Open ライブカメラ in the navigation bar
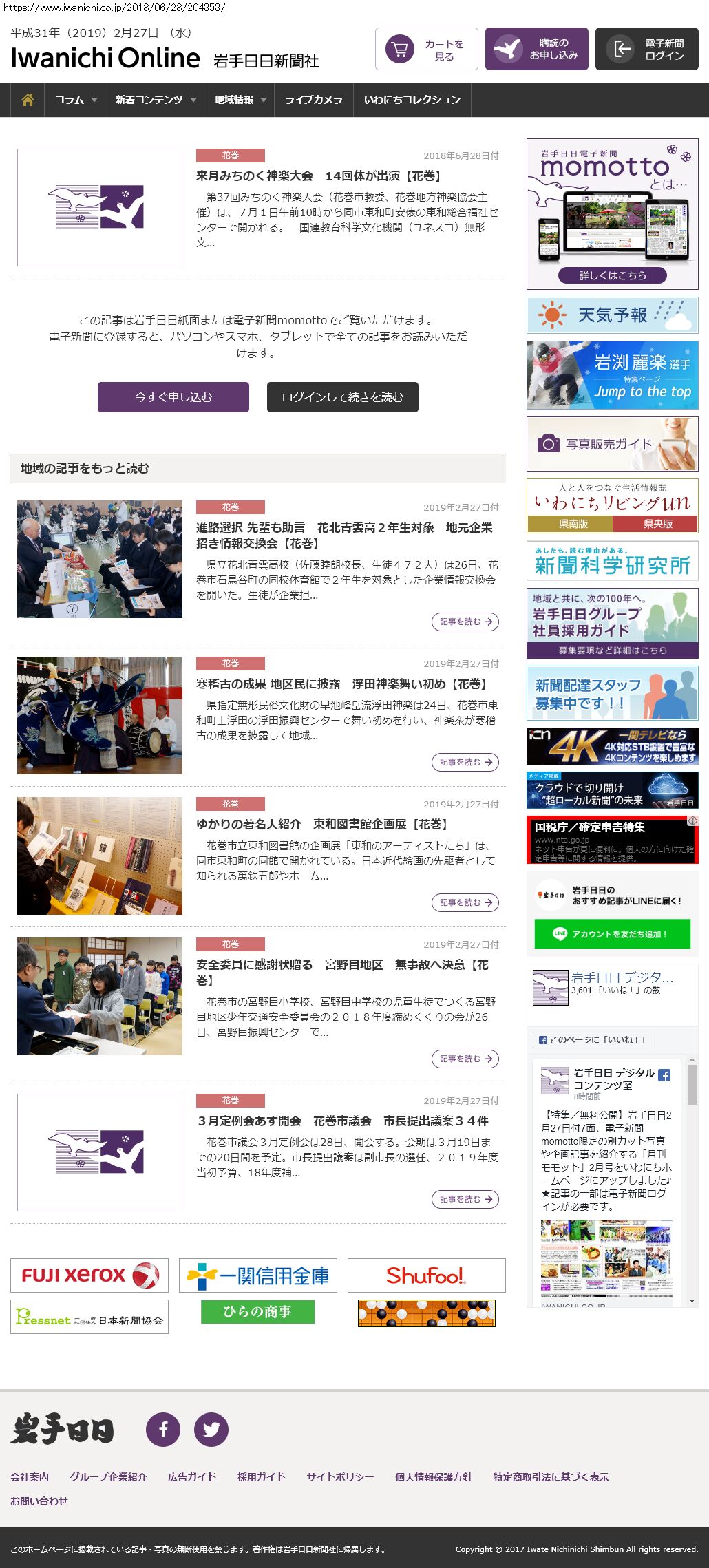The image size is (709, 1568). 313,100
